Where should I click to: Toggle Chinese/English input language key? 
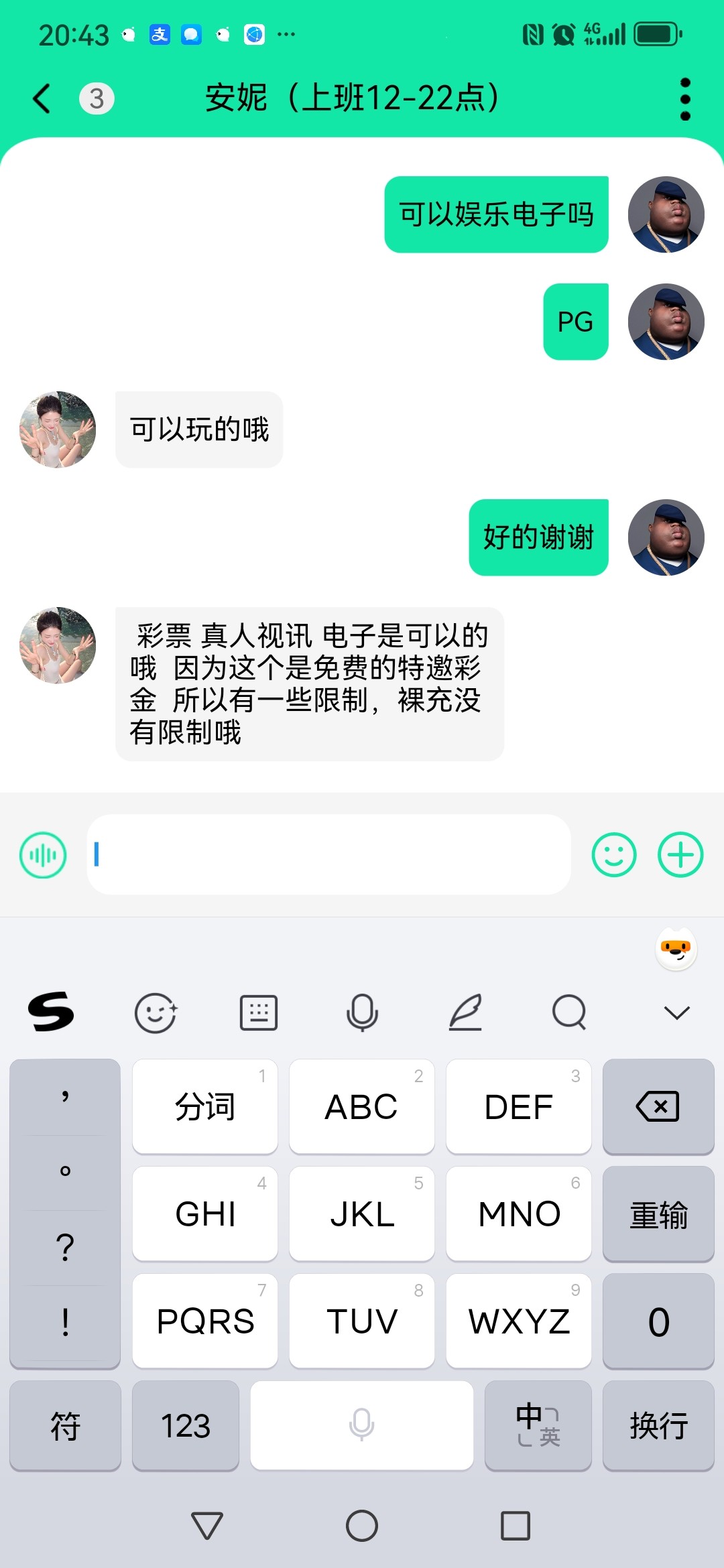[x=538, y=1425]
